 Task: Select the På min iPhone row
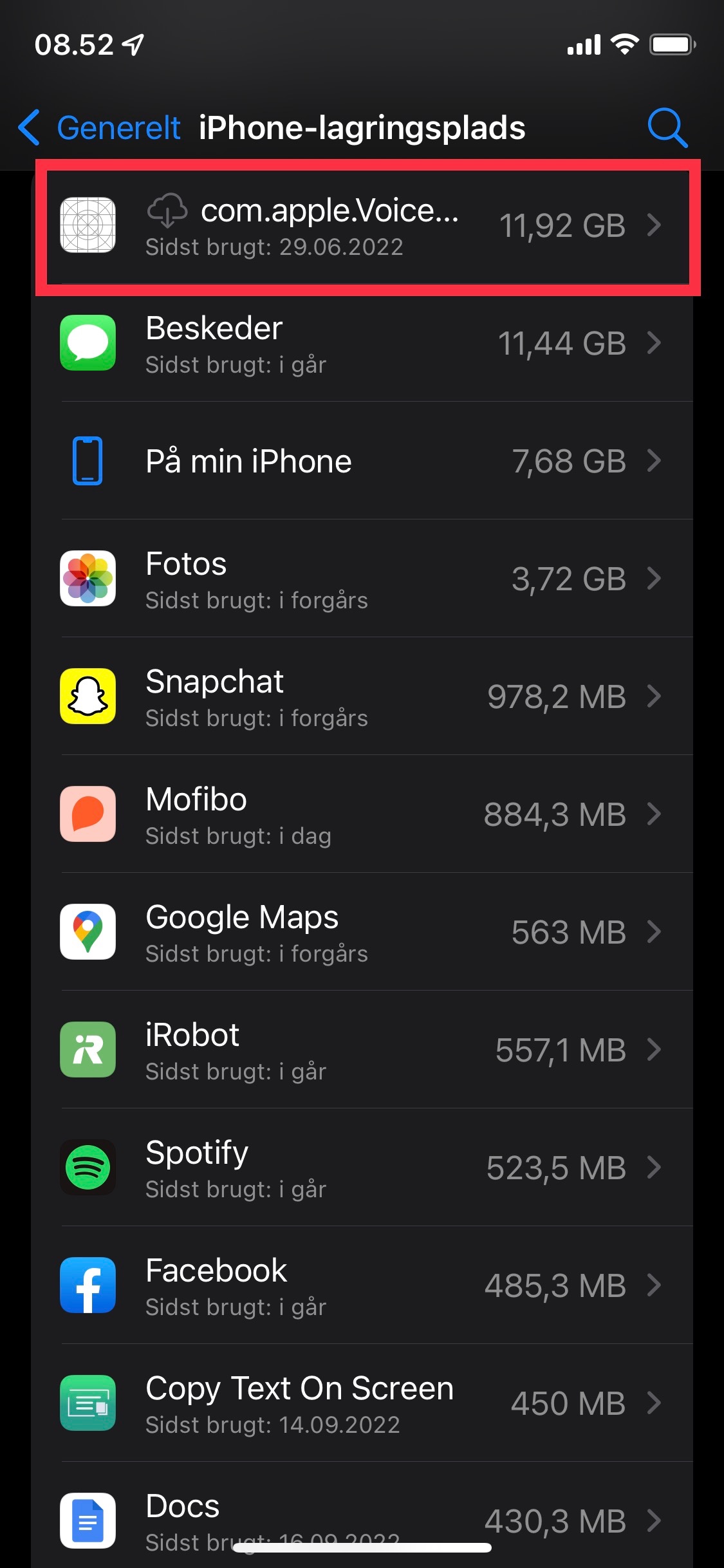[x=360, y=461]
